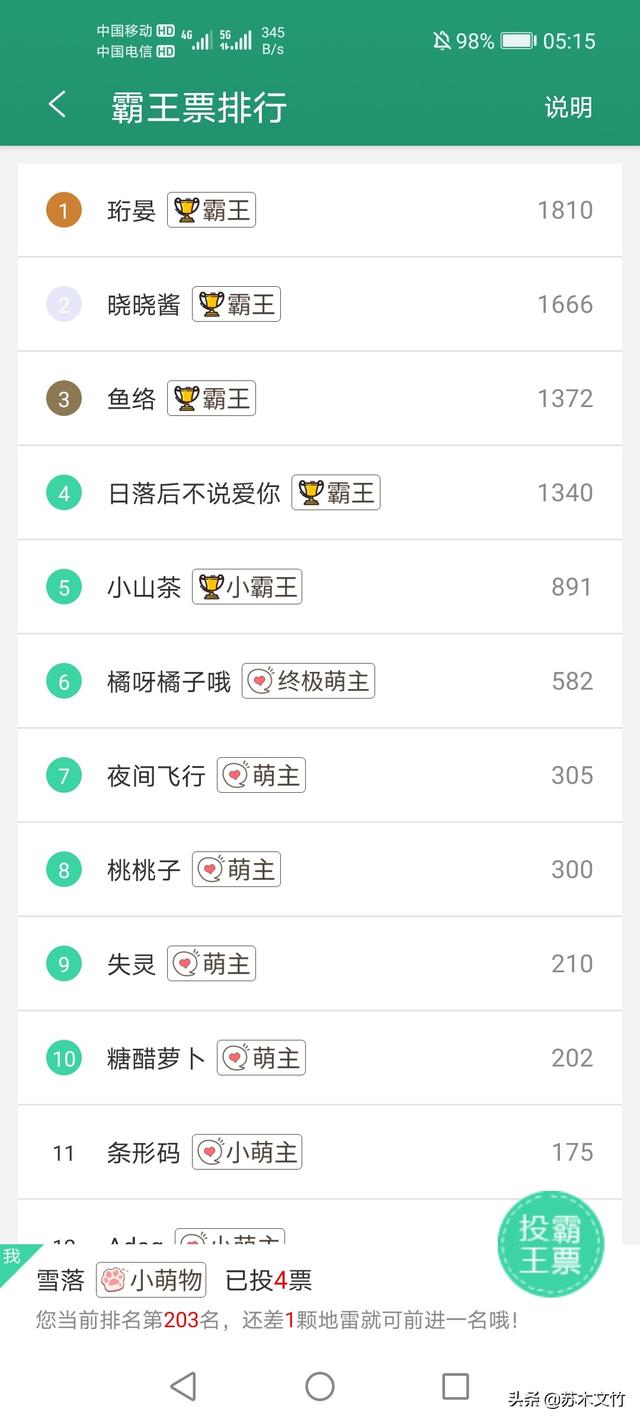View user 桃桃子 in the list
The height and width of the screenshot is (1422, 640).
319,869
